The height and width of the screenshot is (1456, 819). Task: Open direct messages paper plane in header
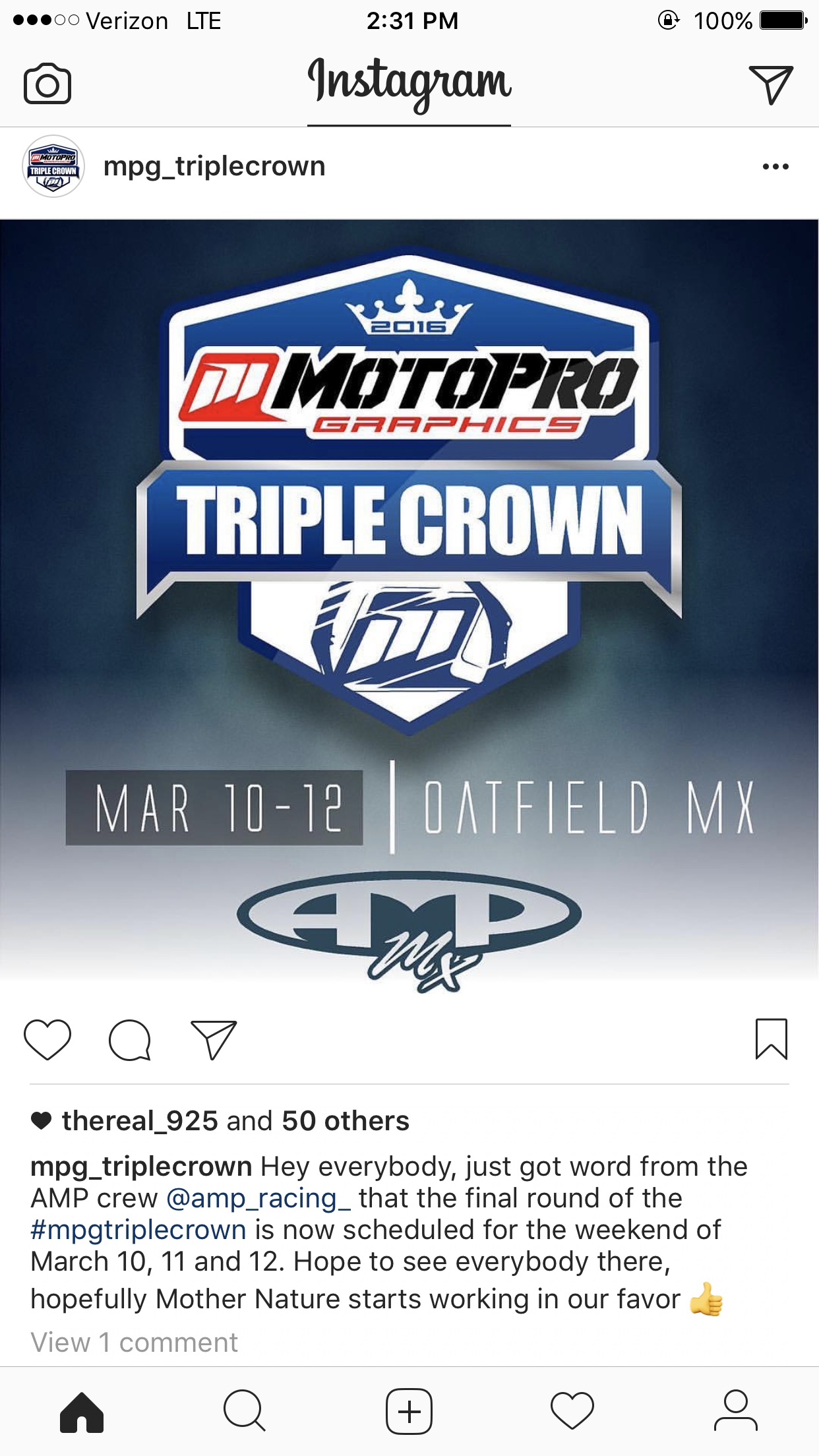[770, 84]
